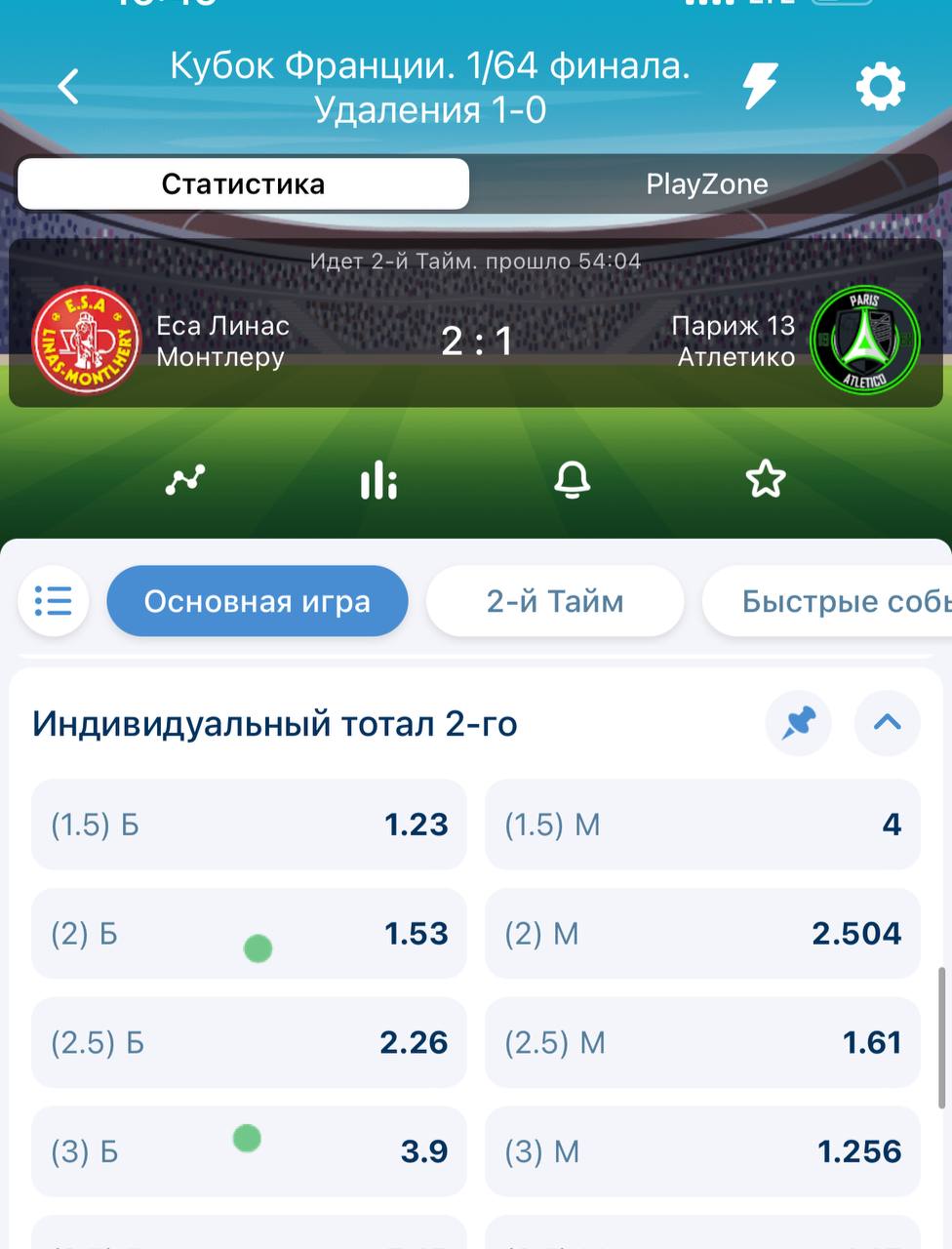Image resolution: width=952 pixels, height=1249 pixels.
Task: Pick the (1.5) Б odds 1.23
Action: coord(249,825)
